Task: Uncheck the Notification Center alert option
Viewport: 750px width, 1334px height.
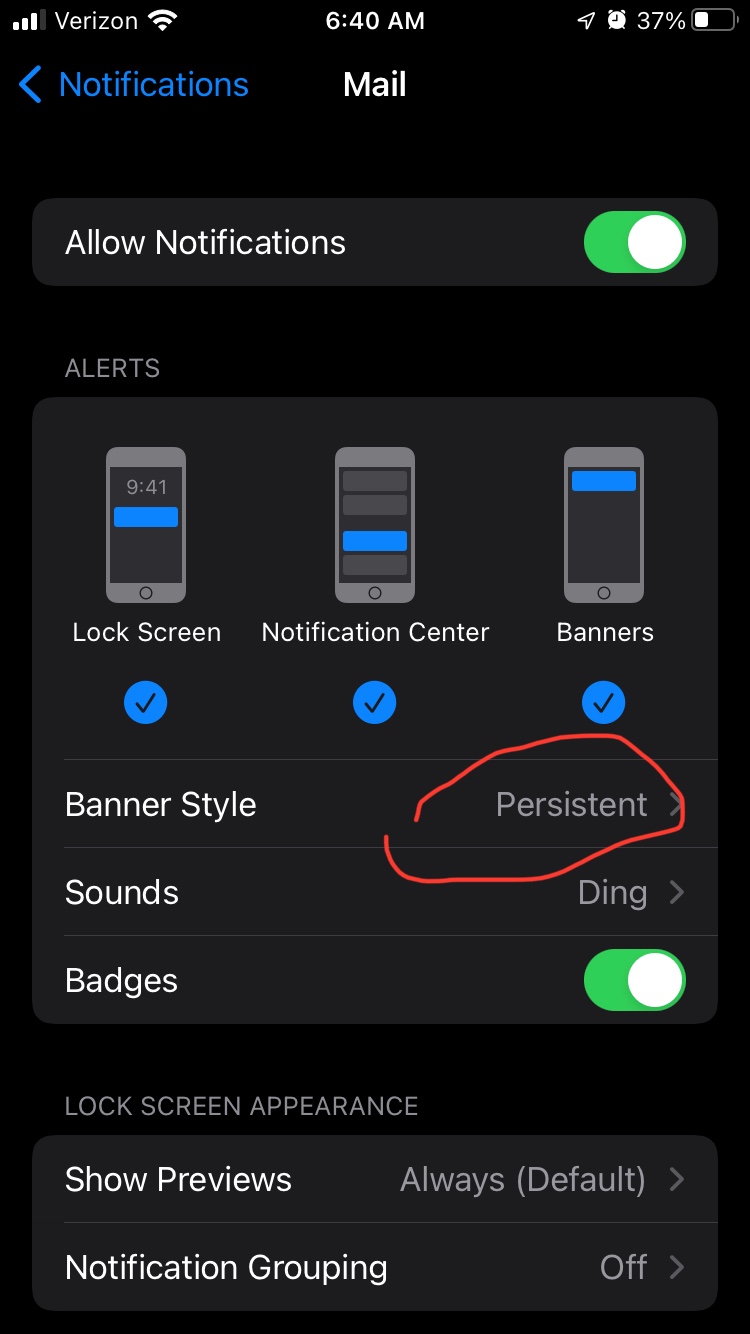Action: [375, 704]
